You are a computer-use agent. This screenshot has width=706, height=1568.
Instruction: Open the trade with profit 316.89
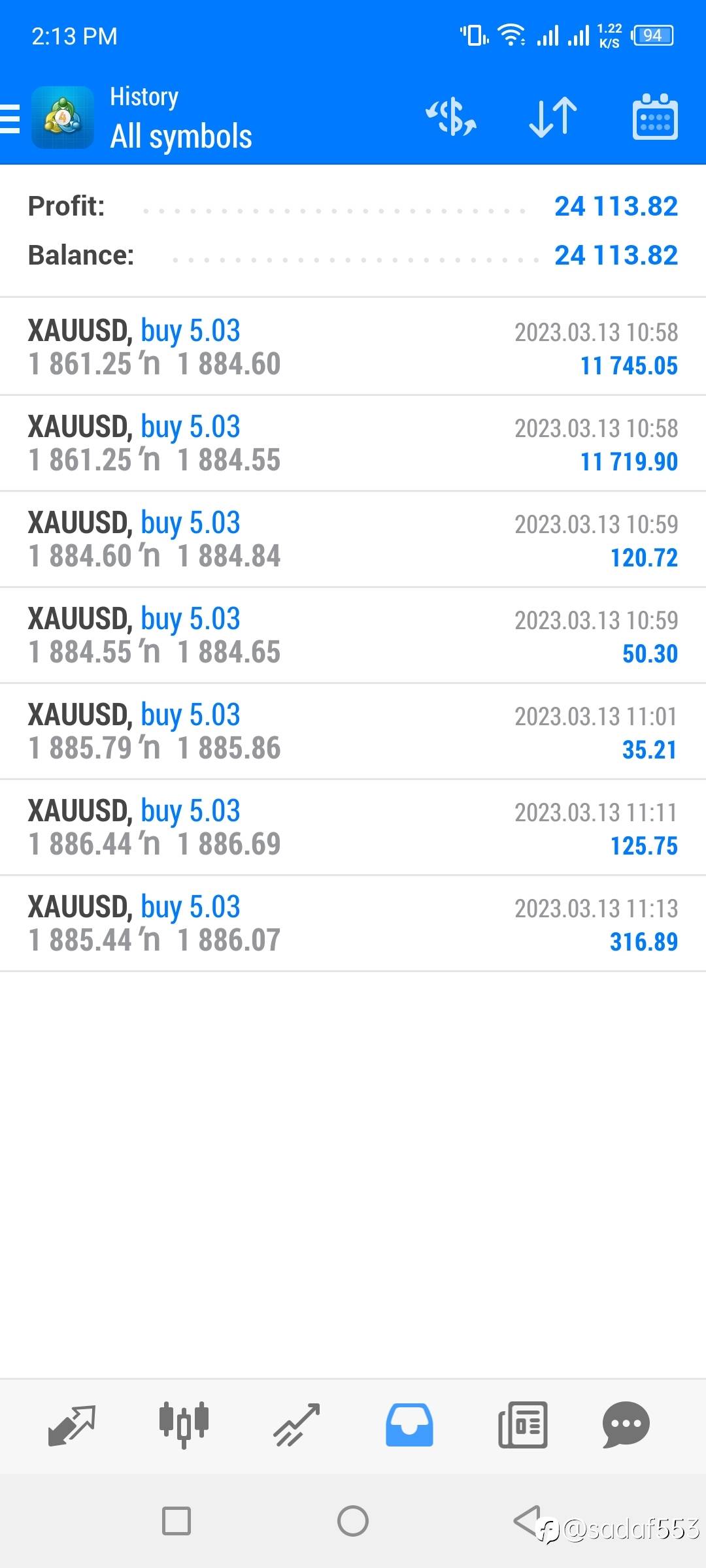(353, 923)
